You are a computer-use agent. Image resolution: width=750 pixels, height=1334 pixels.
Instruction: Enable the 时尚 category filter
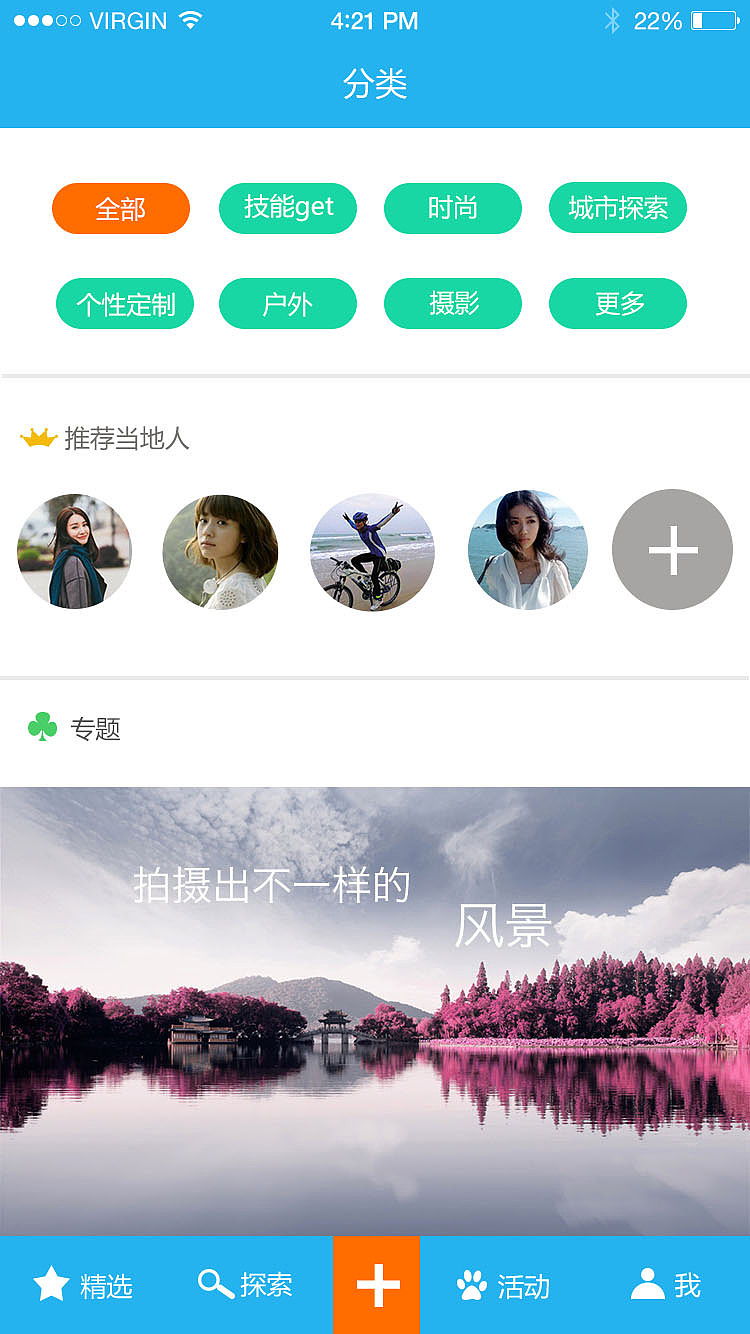point(452,209)
